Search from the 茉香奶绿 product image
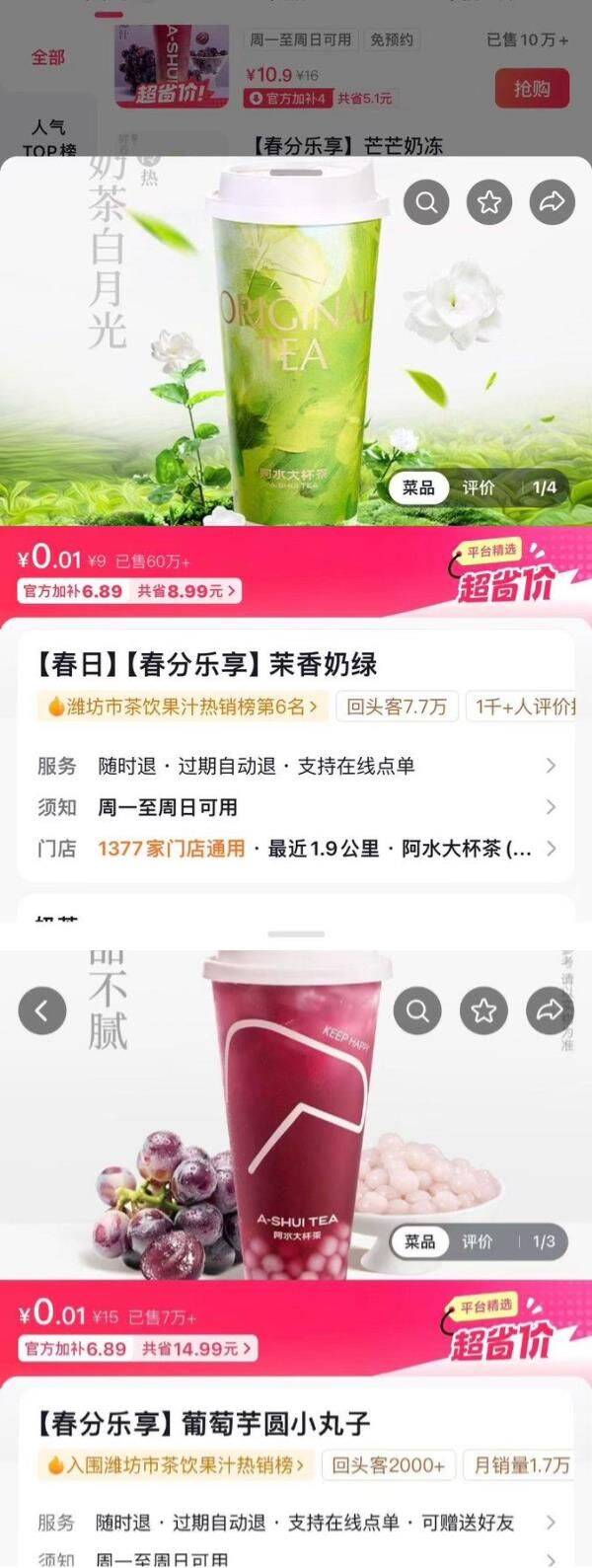 tap(426, 202)
